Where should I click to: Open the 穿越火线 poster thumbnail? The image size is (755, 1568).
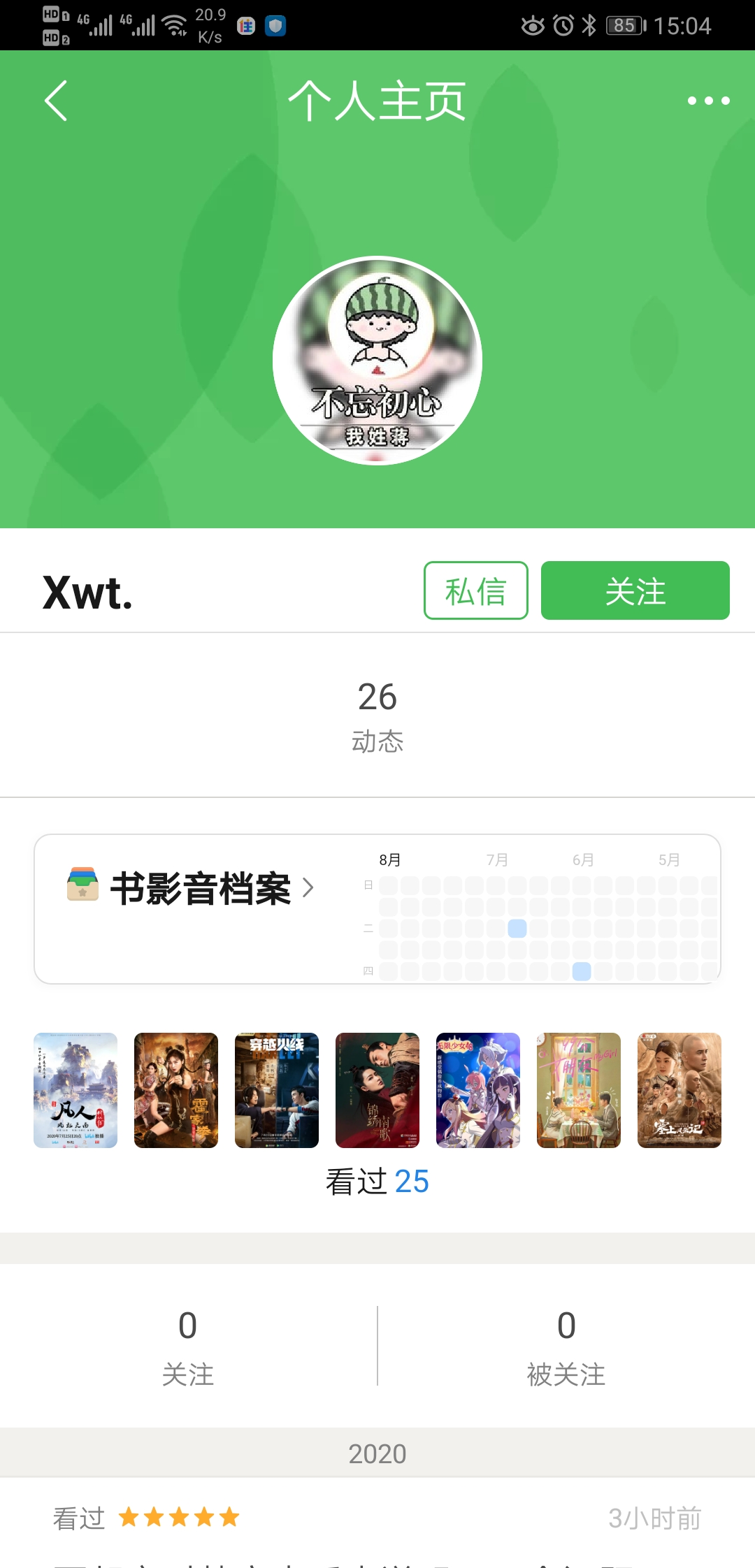277,1090
